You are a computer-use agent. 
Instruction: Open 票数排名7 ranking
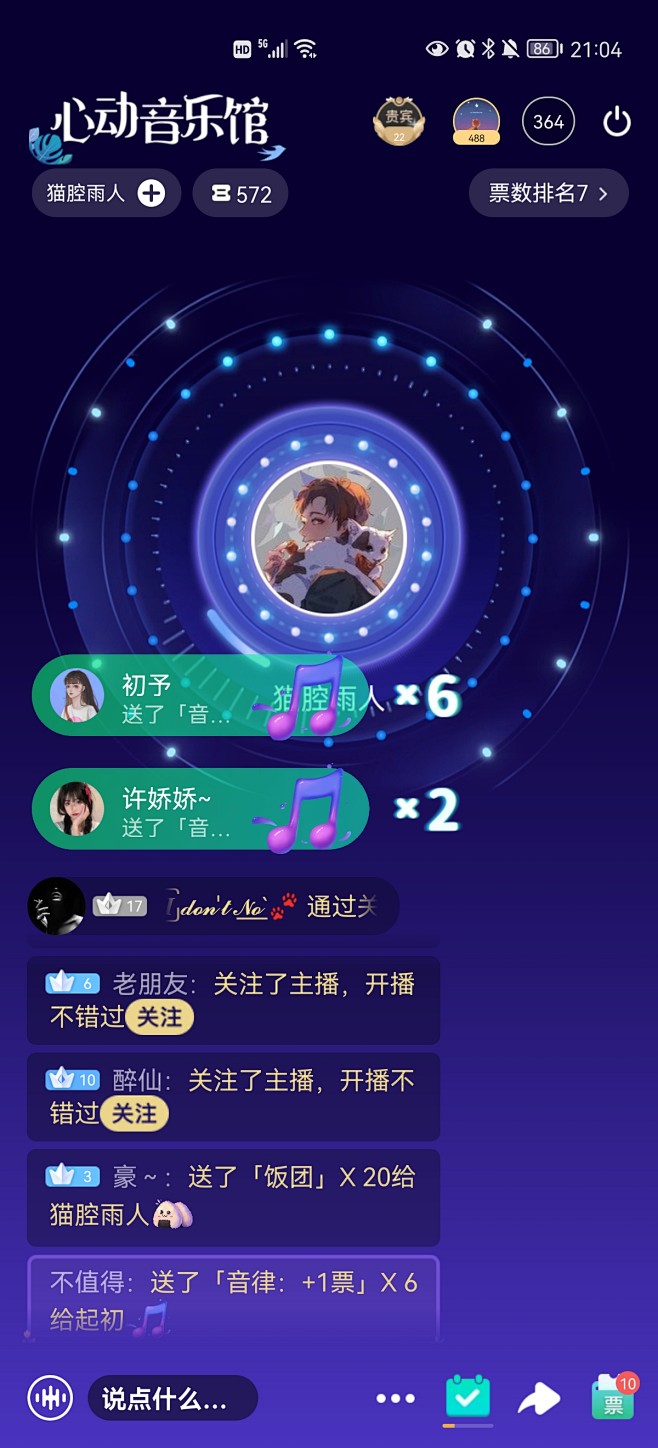[x=548, y=193]
